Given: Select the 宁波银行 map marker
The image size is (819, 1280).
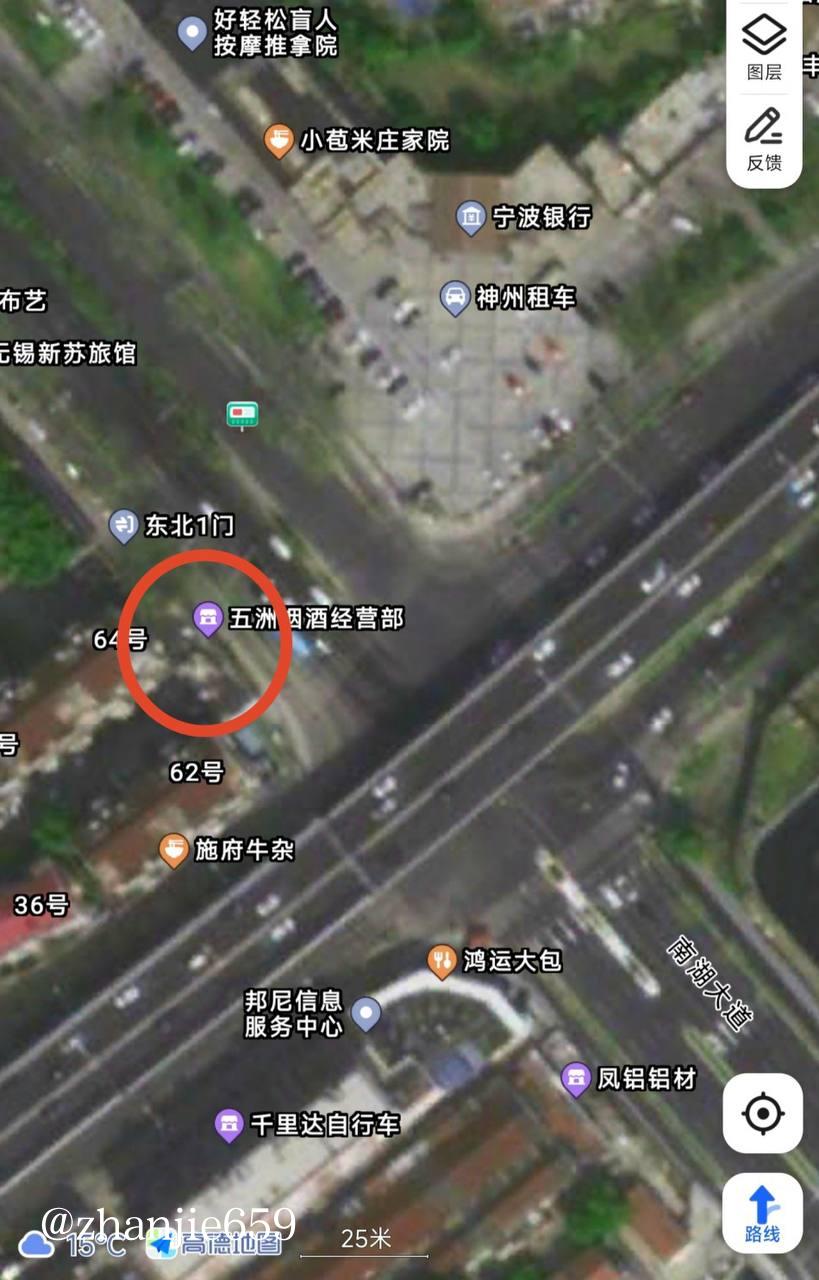Looking at the screenshot, I should click(x=471, y=217).
